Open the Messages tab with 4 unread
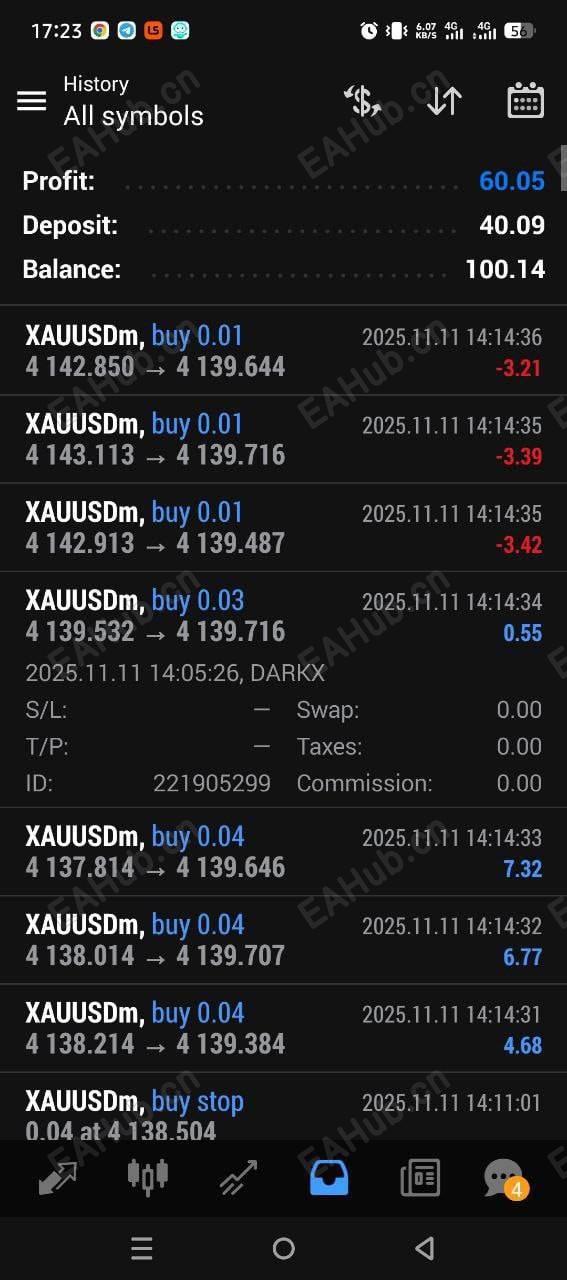This screenshot has height=1280, width=567. pos(504,1178)
